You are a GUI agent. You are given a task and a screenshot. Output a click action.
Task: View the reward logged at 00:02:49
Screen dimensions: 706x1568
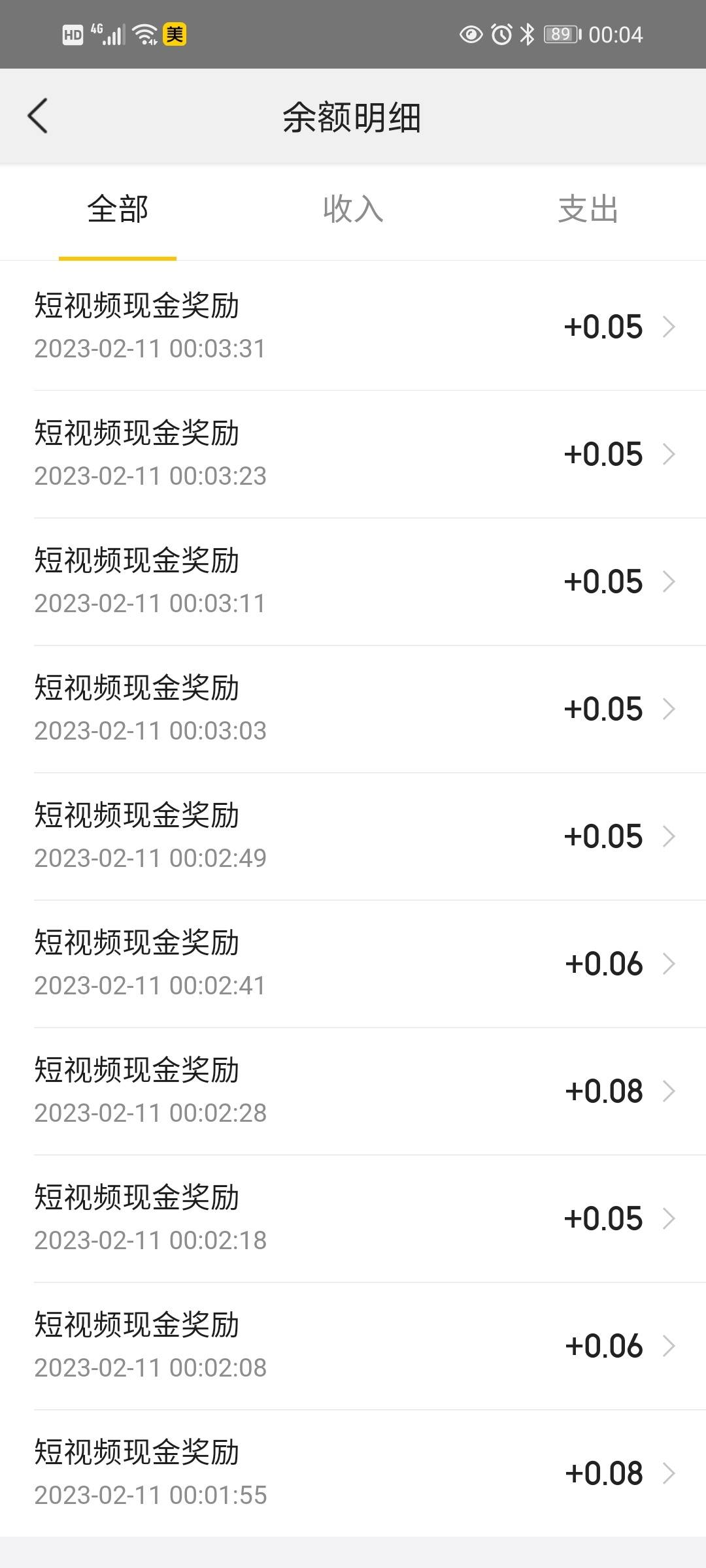coord(353,836)
